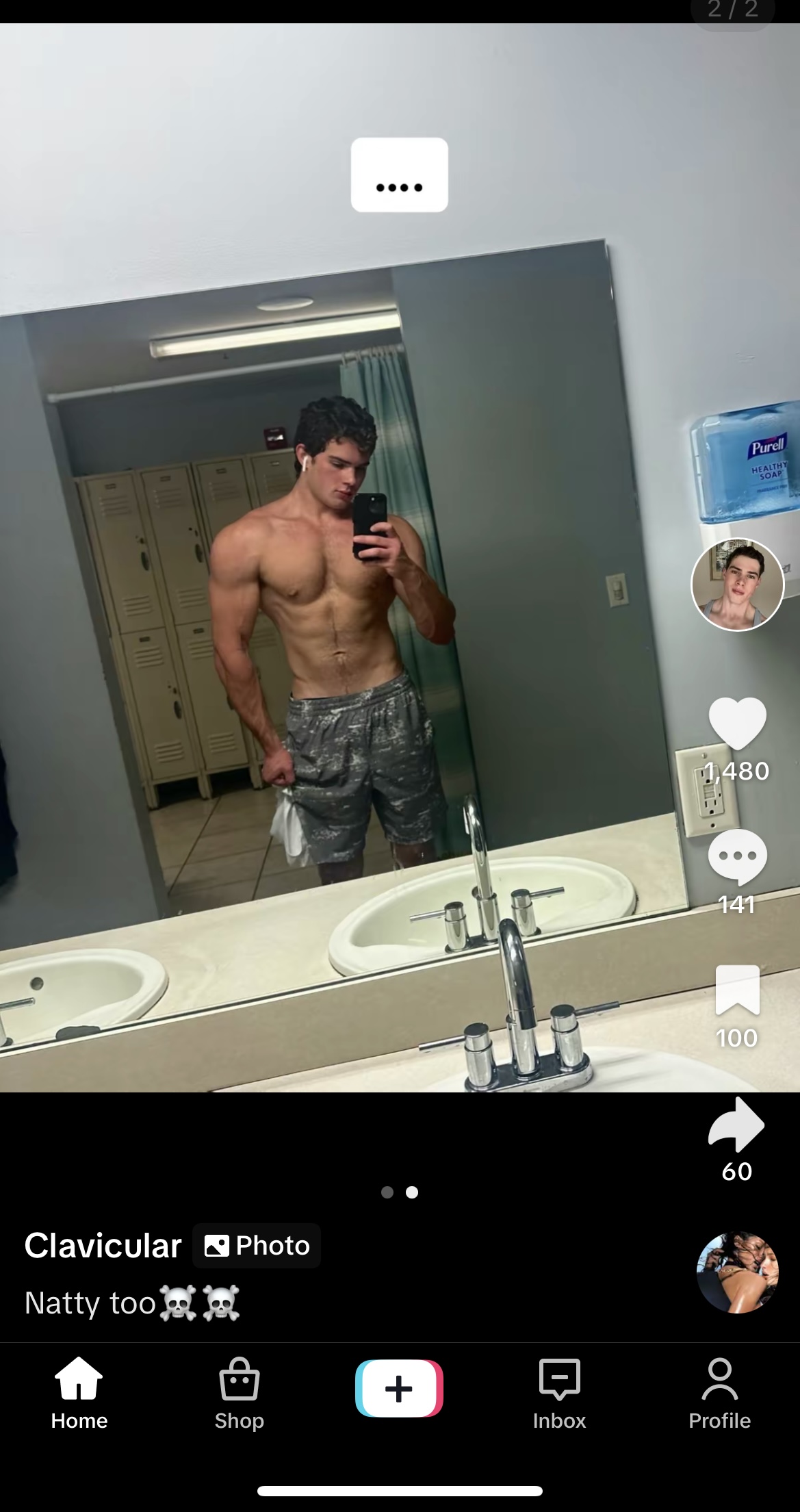Open the spinning sound disc

point(737,1272)
